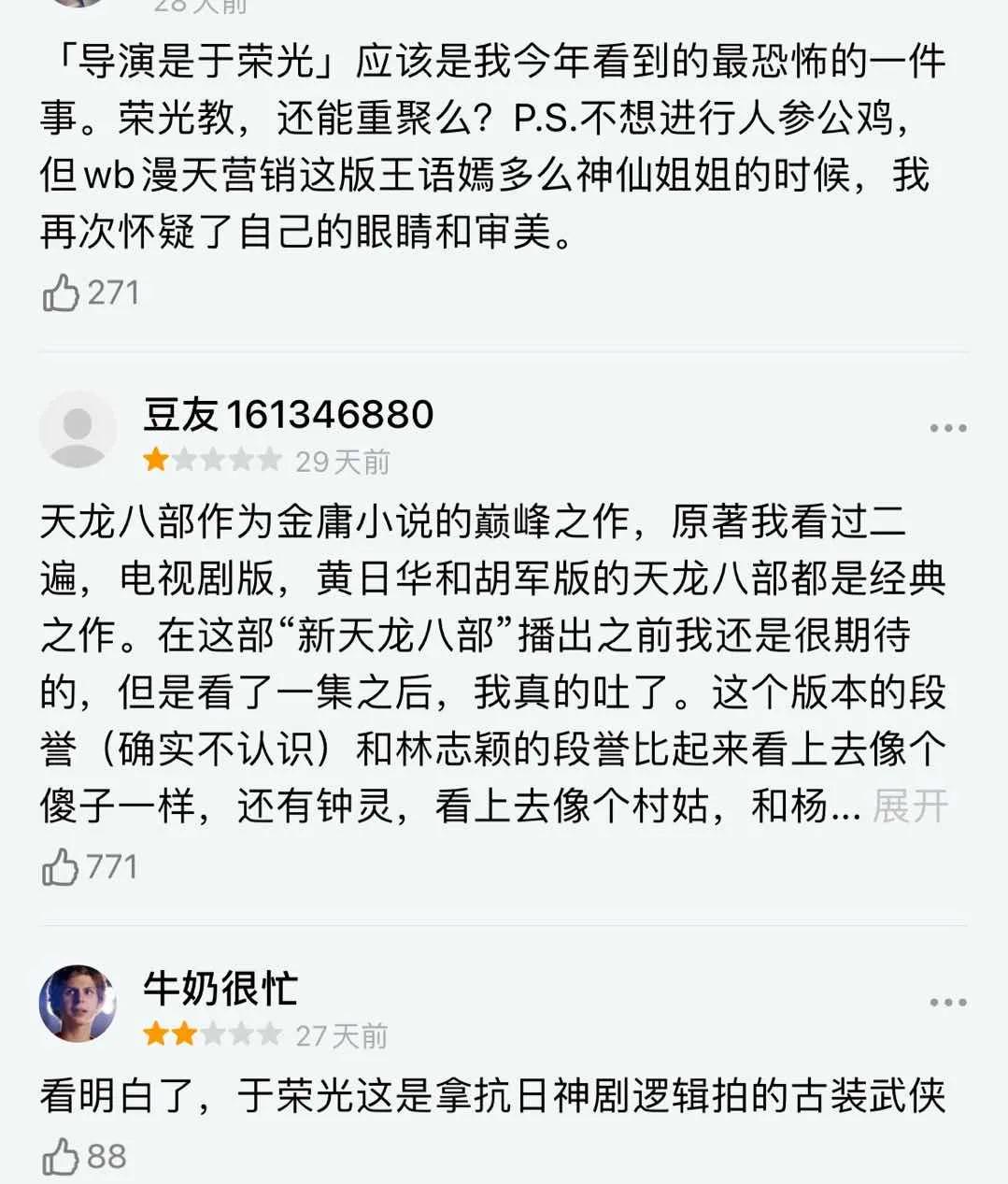Open overflow menu on 牛奶很忙's review
Screen dimensions: 1008x1184
tap(947, 1002)
